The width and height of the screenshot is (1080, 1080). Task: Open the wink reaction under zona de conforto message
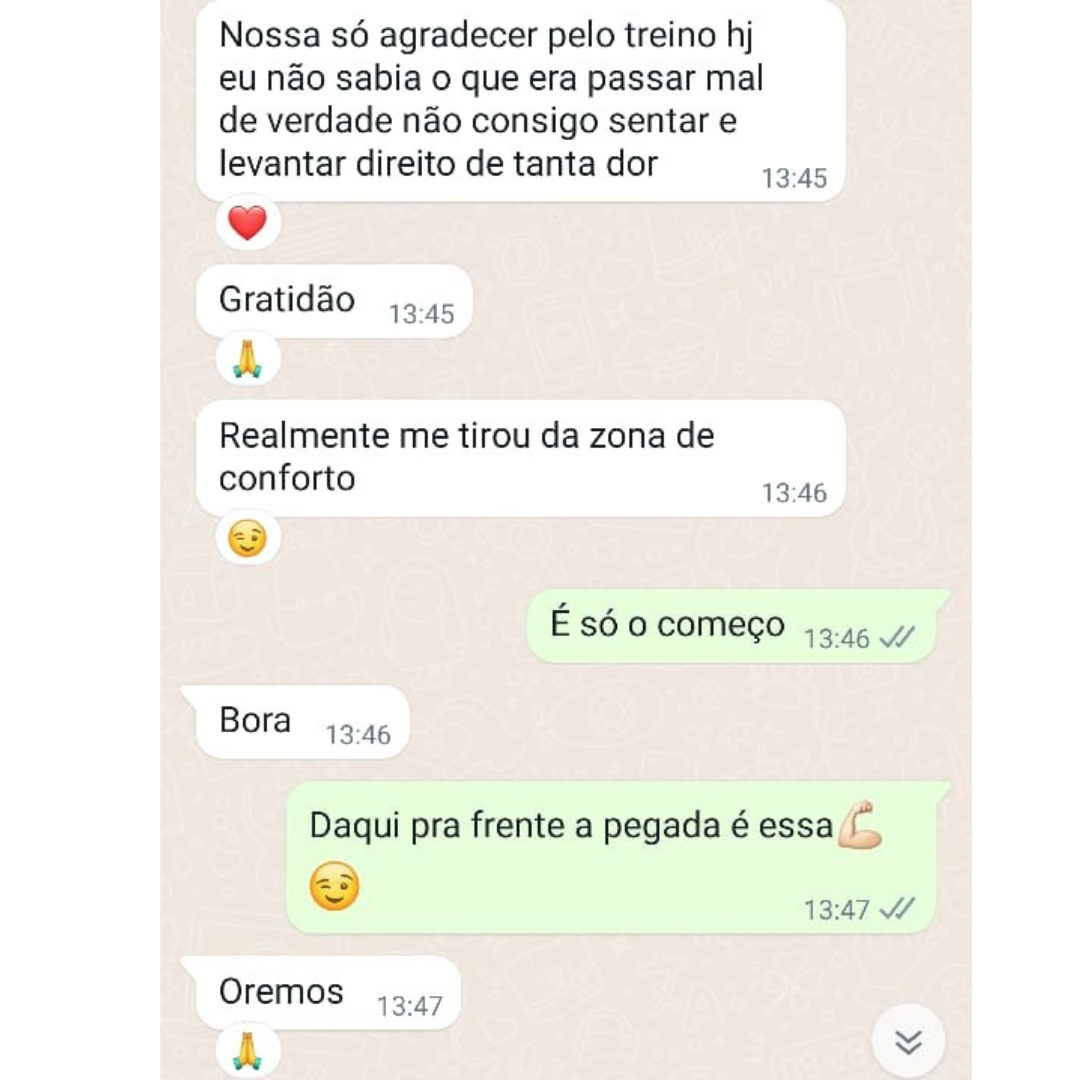(247, 541)
